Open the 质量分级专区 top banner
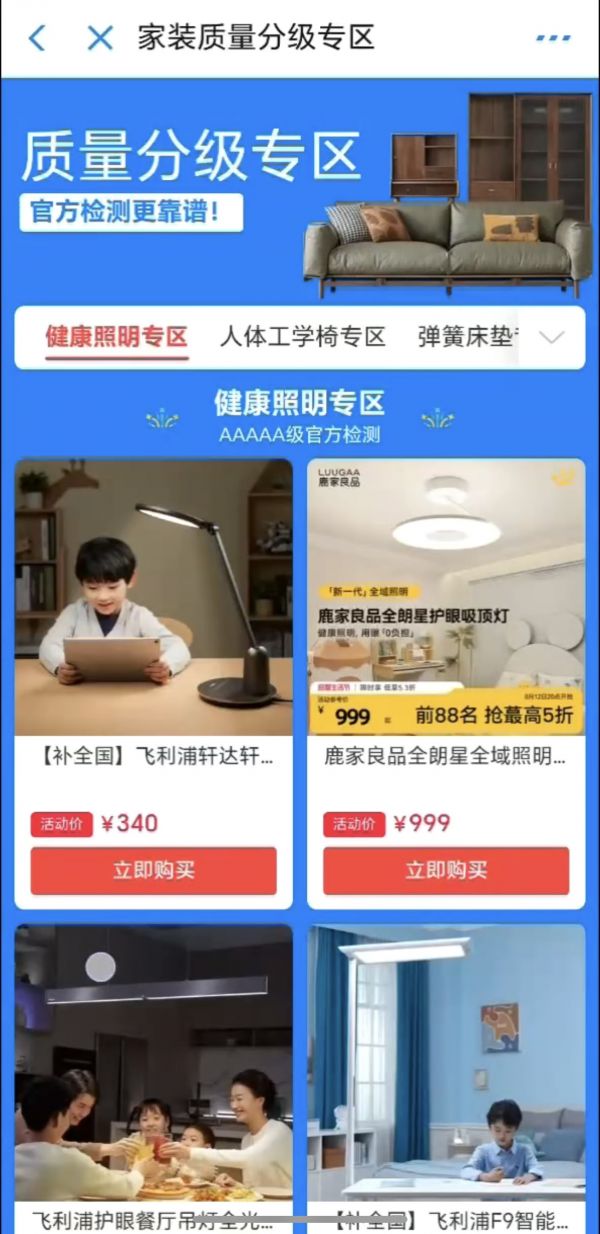600x1234 pixels. coord(300,190)
